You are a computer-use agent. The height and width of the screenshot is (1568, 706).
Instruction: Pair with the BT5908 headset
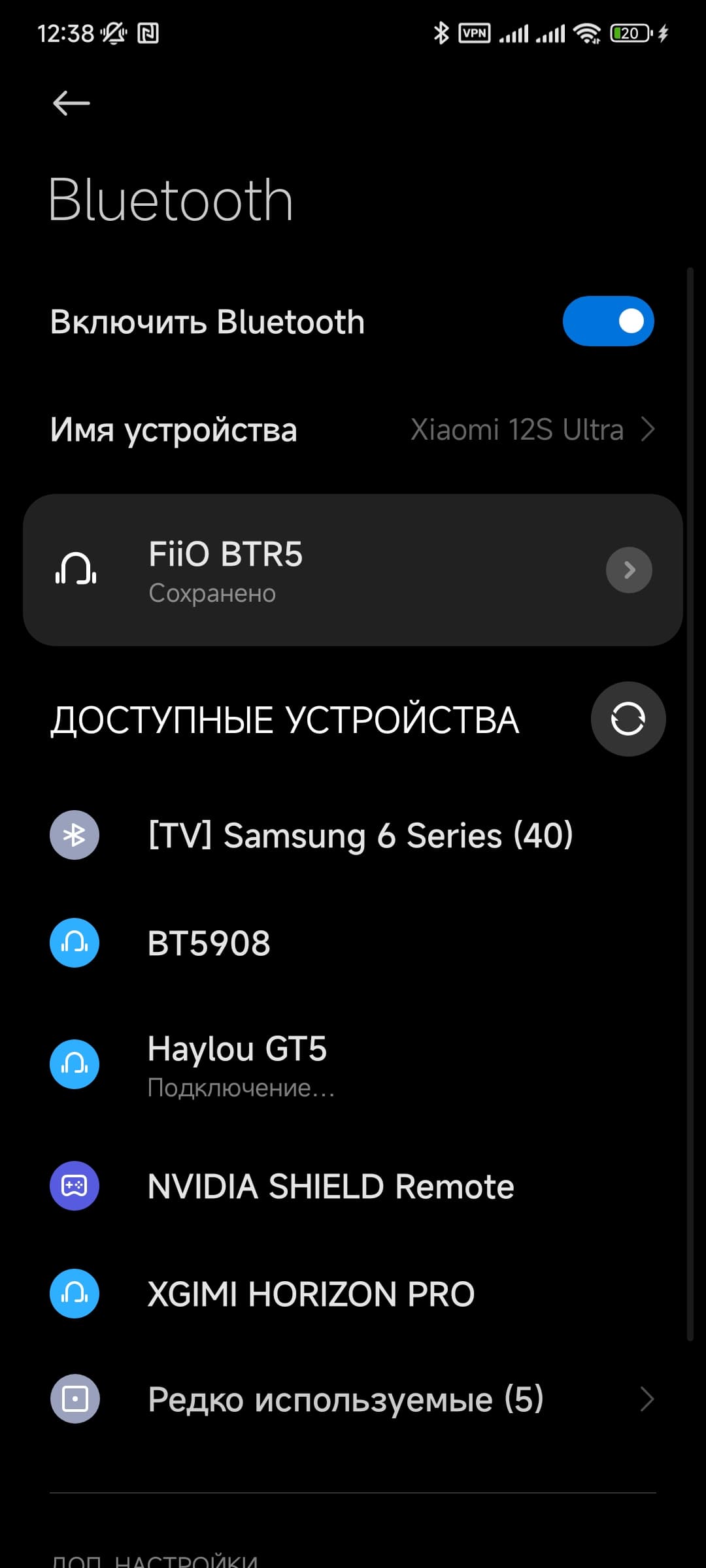[x=209, y=943]
